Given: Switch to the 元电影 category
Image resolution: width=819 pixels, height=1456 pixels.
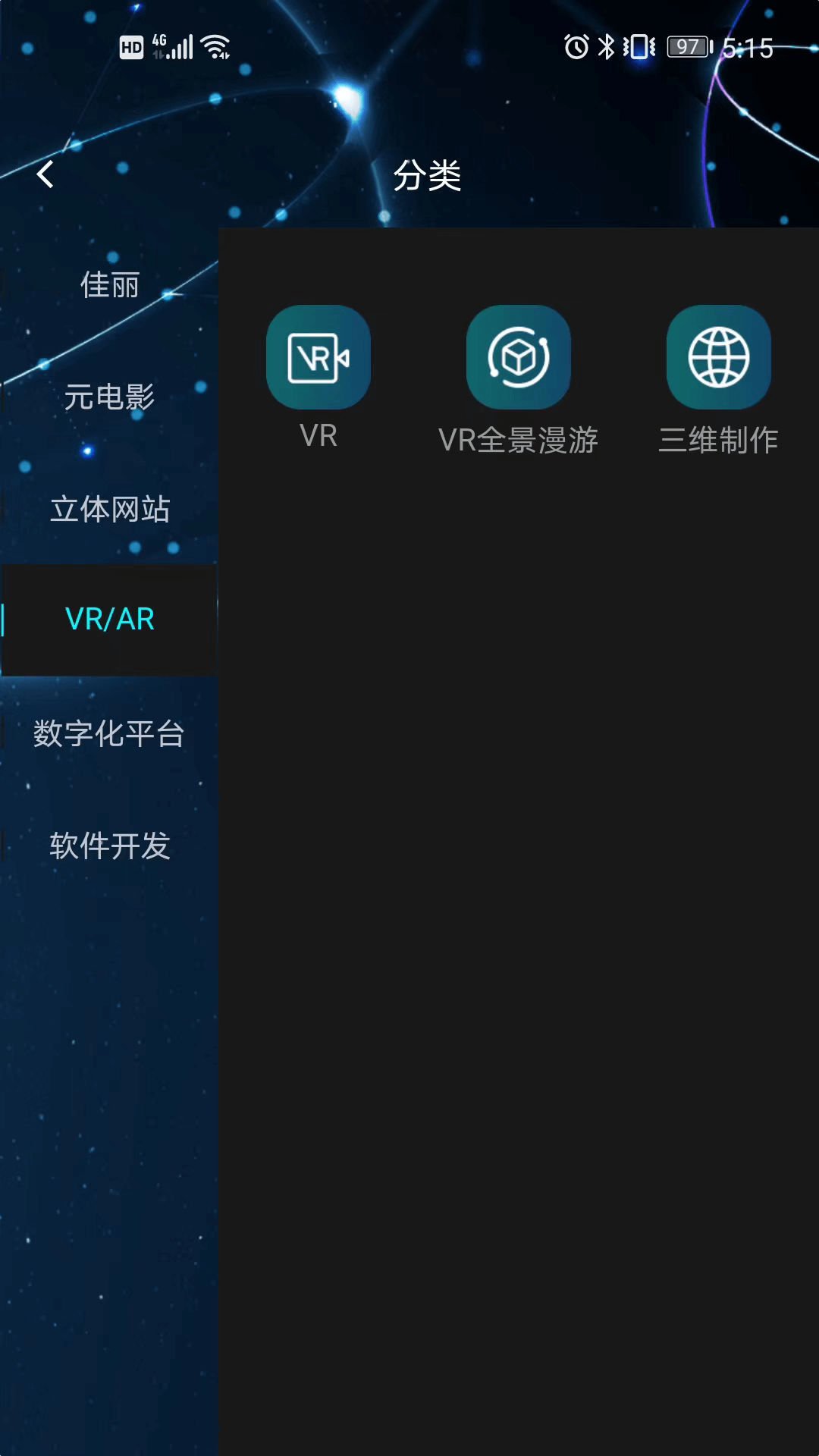Looking at the screenshot, I should point(109,397).
